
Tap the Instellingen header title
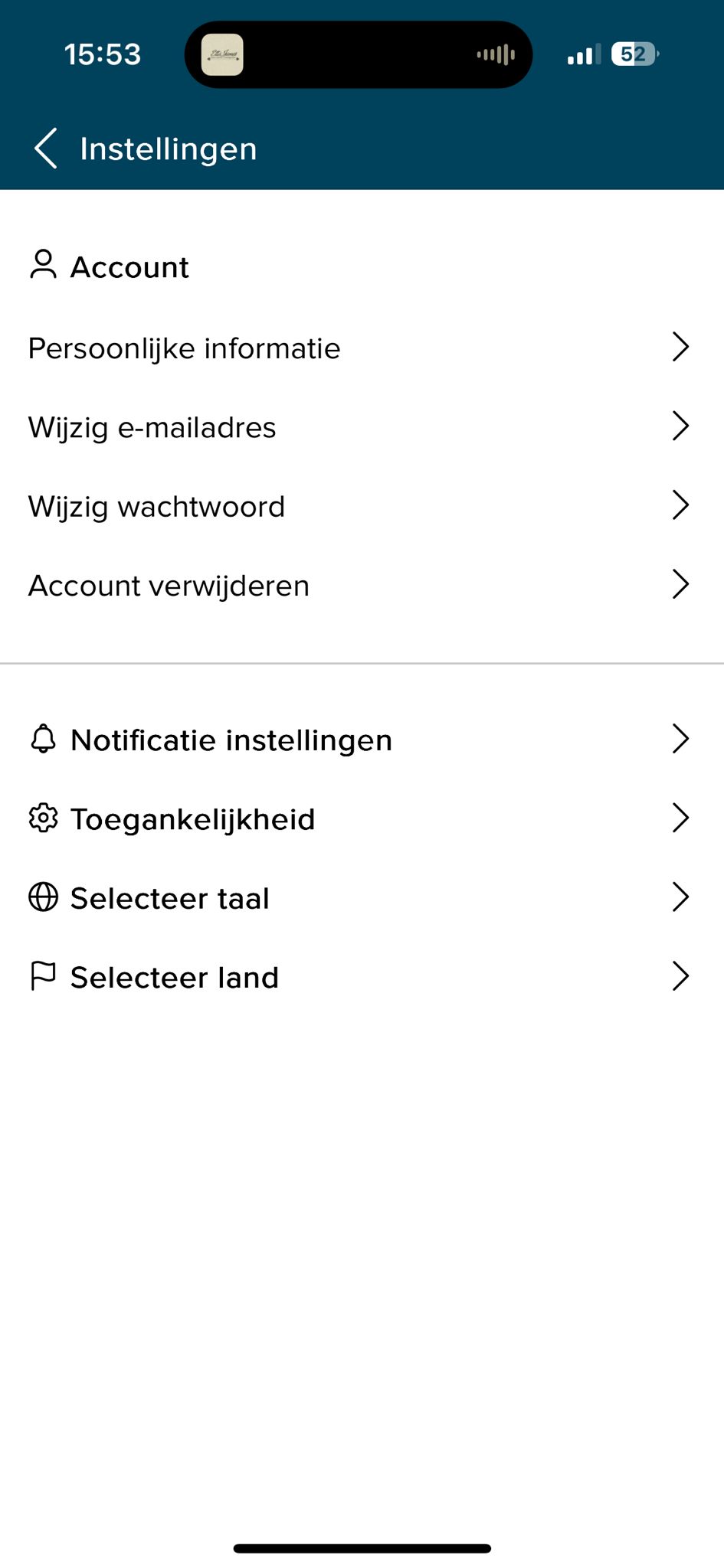169,148
